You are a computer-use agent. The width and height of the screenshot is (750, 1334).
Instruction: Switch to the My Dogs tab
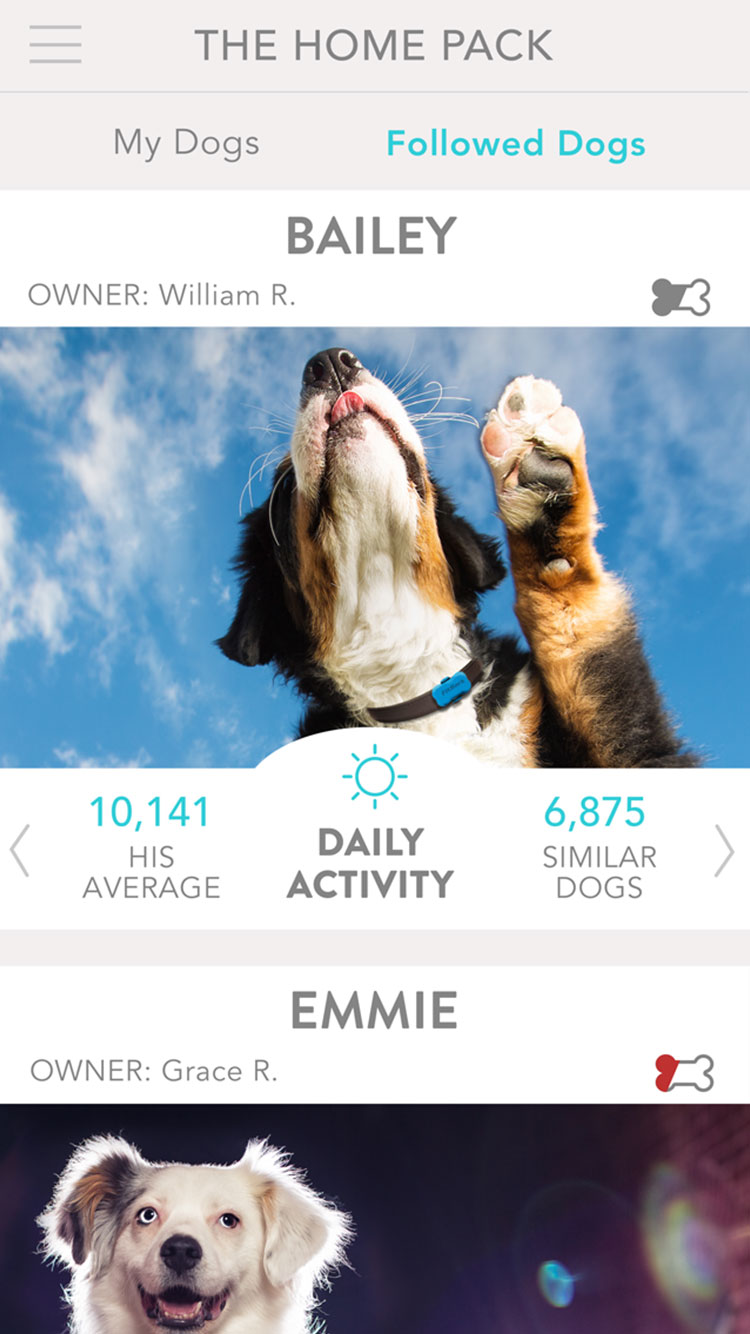tap(186, 143)
